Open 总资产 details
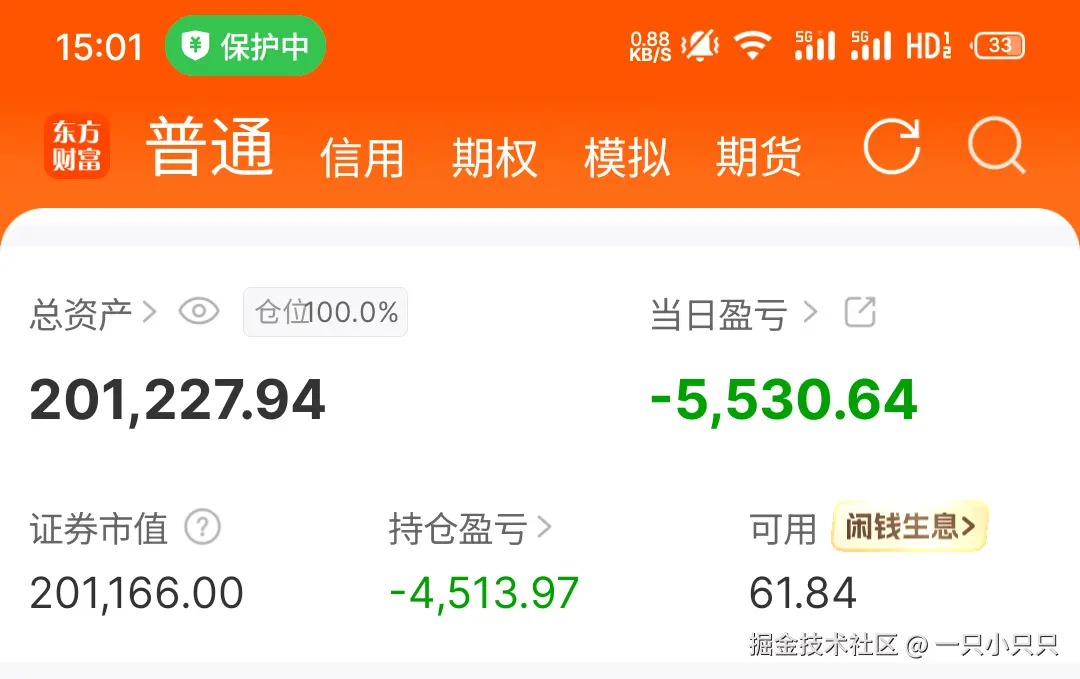 92,314
